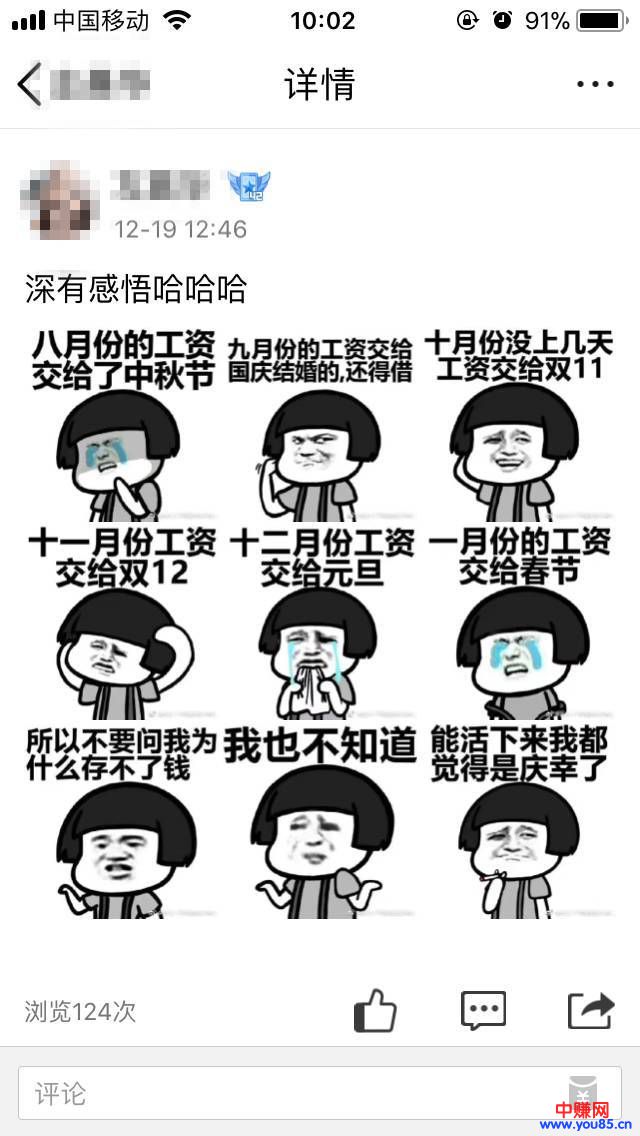Open the 一月份的工资交给春节 image

(517, 623)
